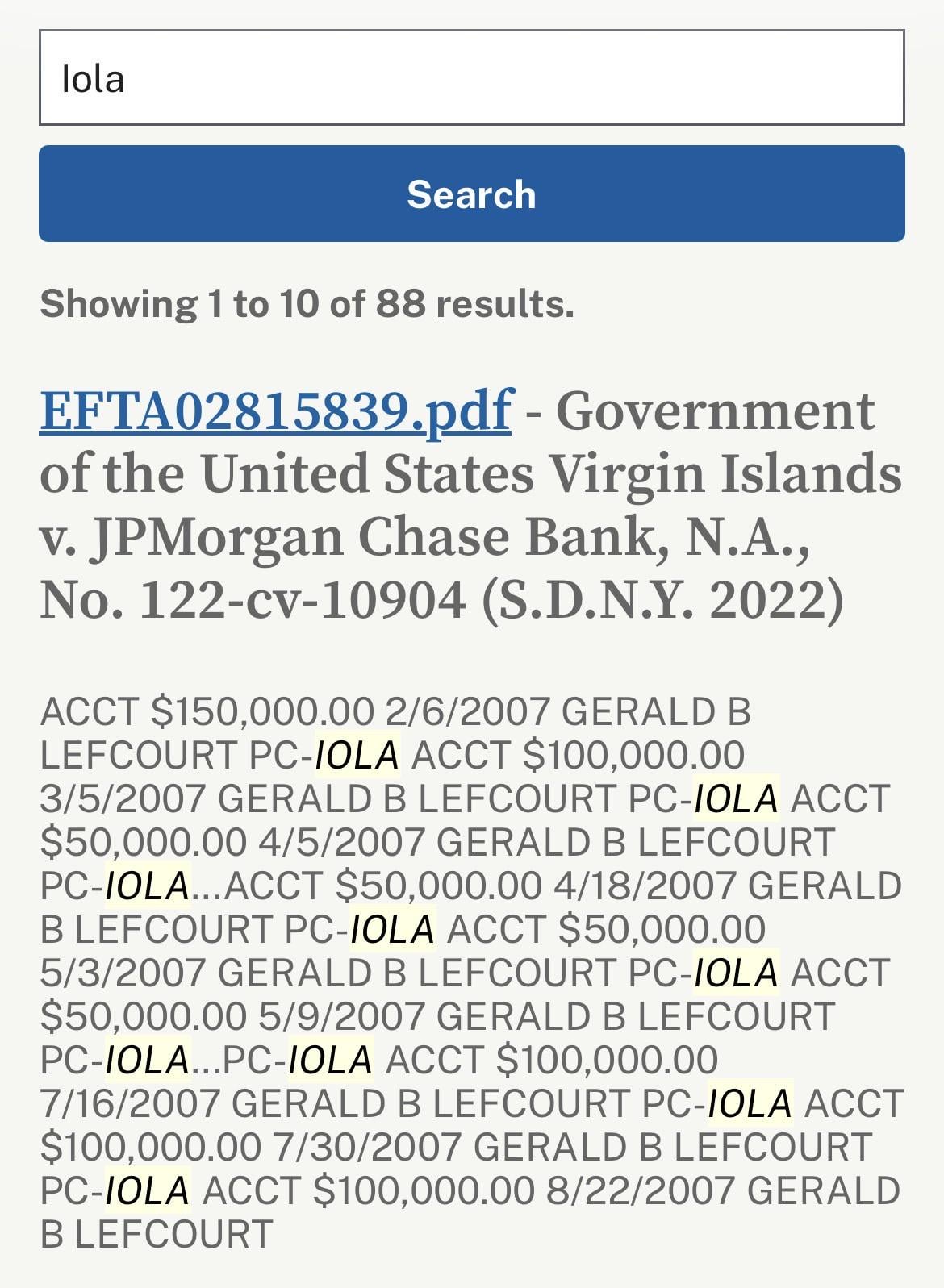Tap the blue Search button
Viewport: 944px width, 1288px height.
(471, 194)
